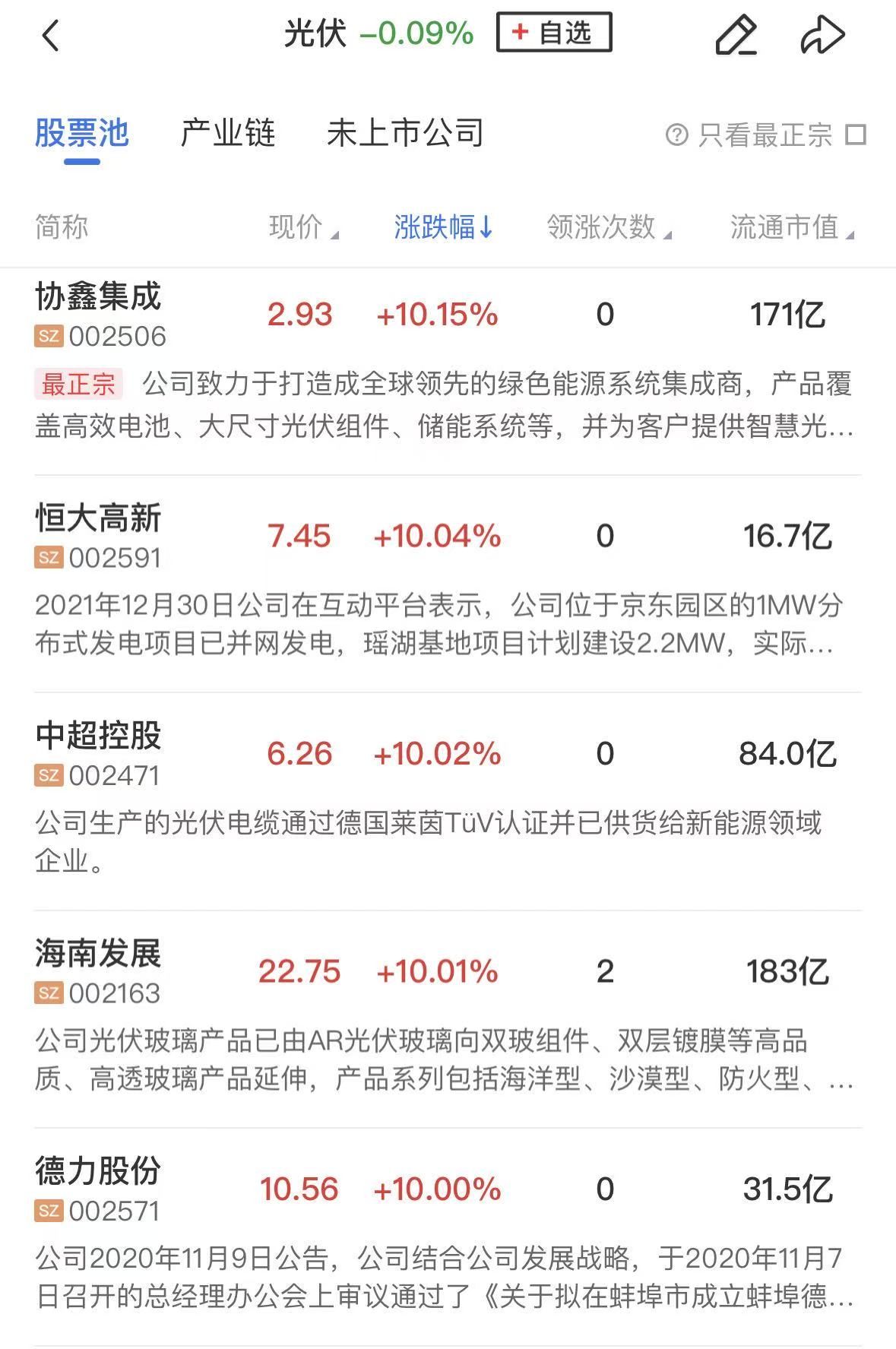Open help icon beside 只看最正宗
896x1349 pixels.
(676, 135)
